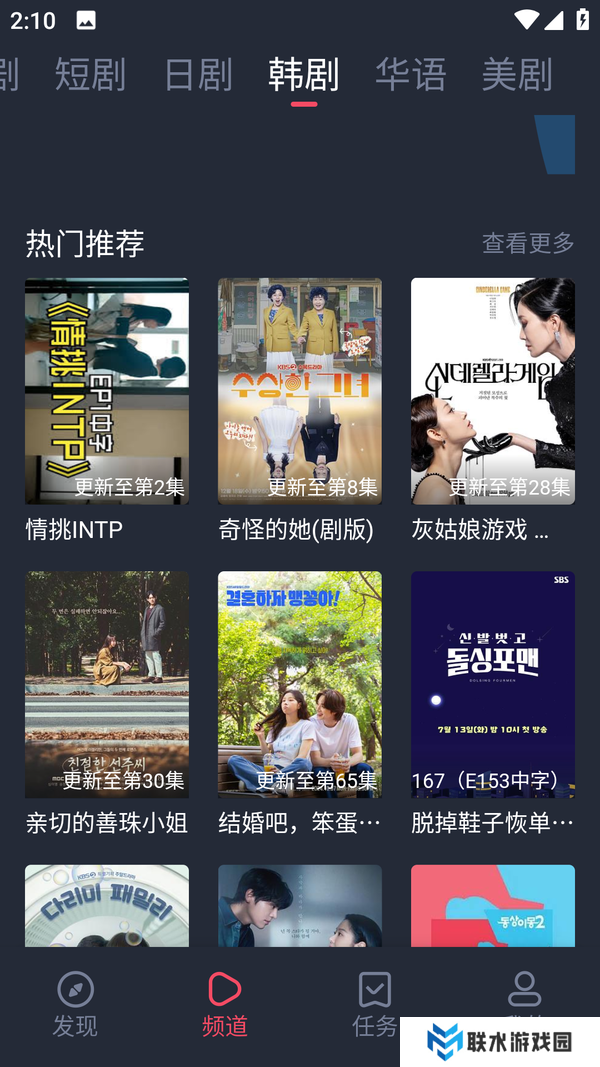Switch to the 美剧 tab
600x1067 pixels.
[x=517, y=75]
